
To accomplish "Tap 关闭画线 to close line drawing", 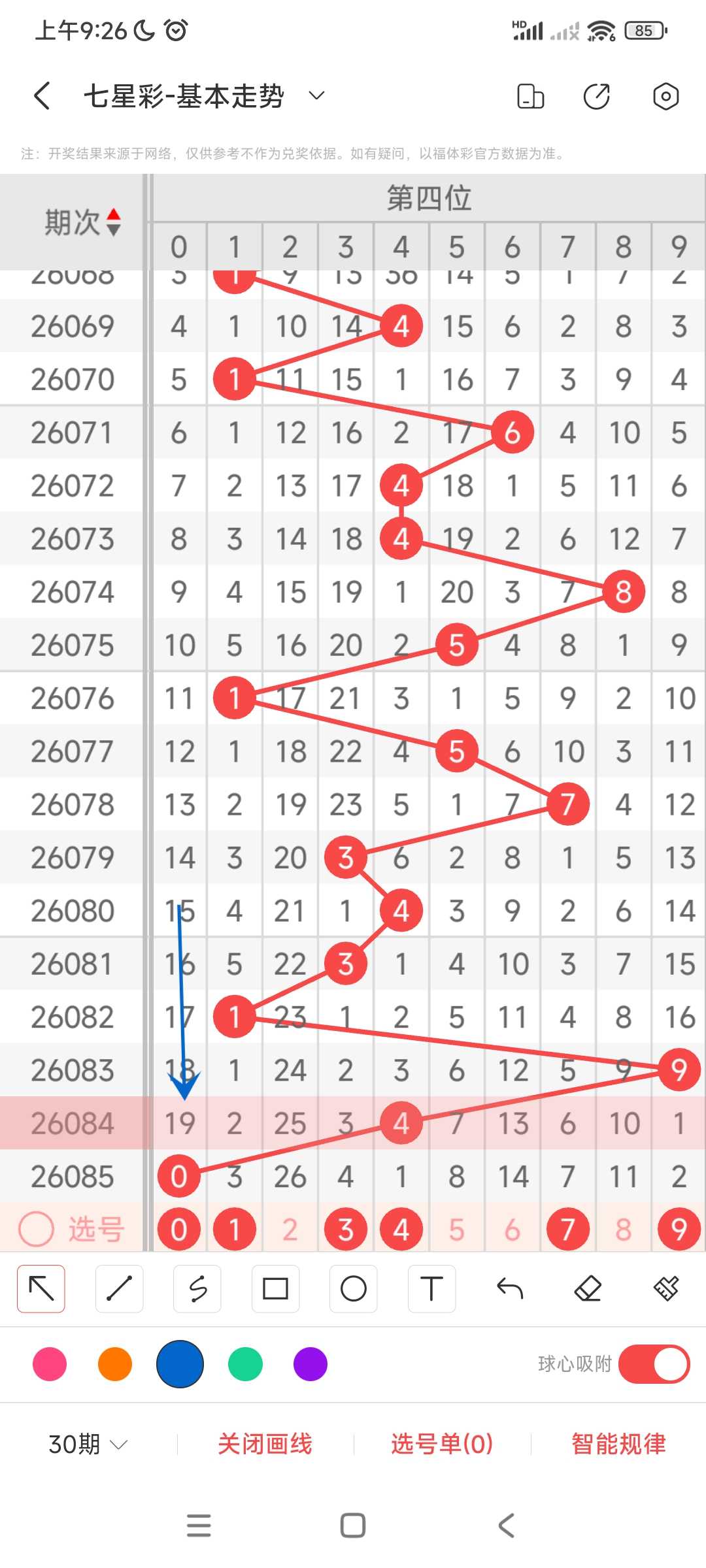I will coord(265,1444).
